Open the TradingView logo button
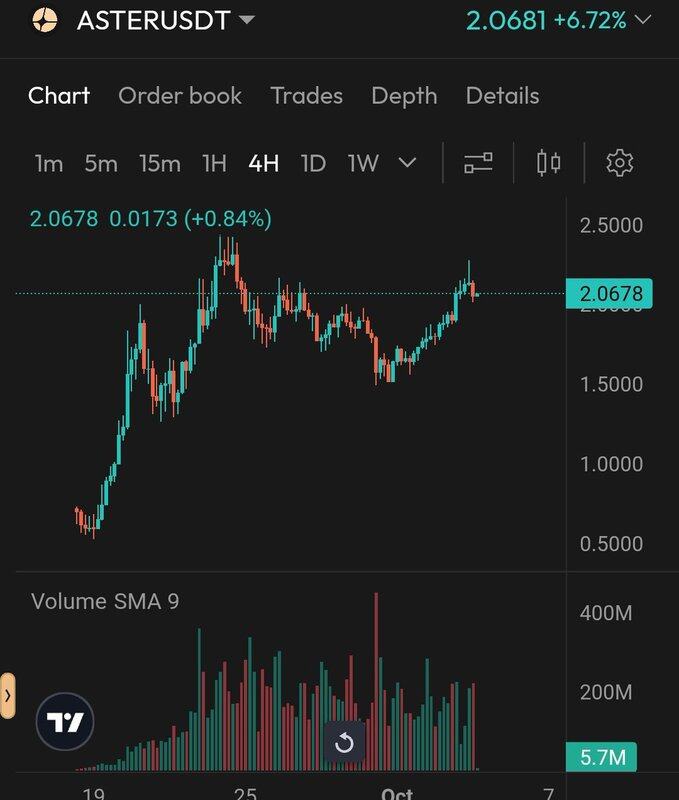The width and height of the screenshot is (679, 800). [65, 722]
